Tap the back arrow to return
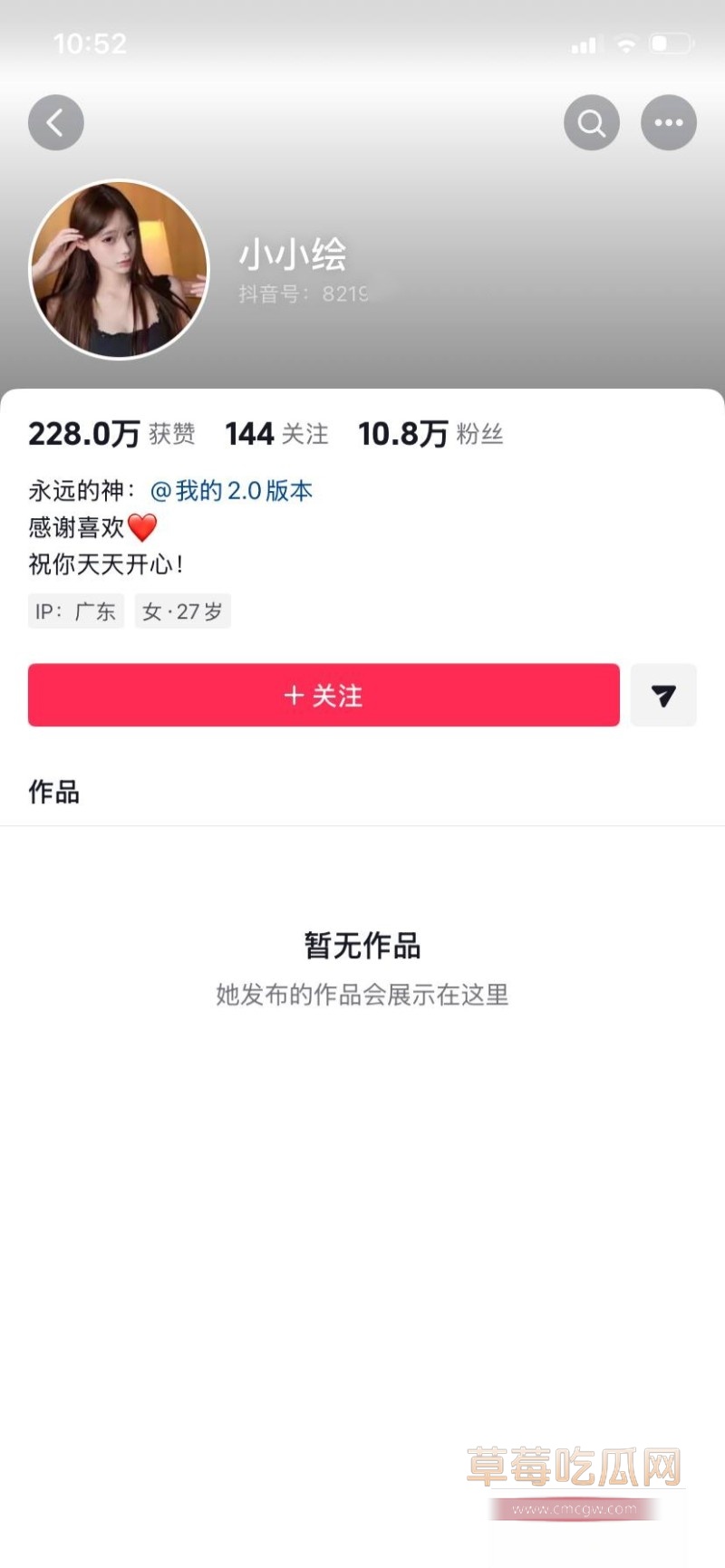This screenshot has width=725, height=1568. 55,122
